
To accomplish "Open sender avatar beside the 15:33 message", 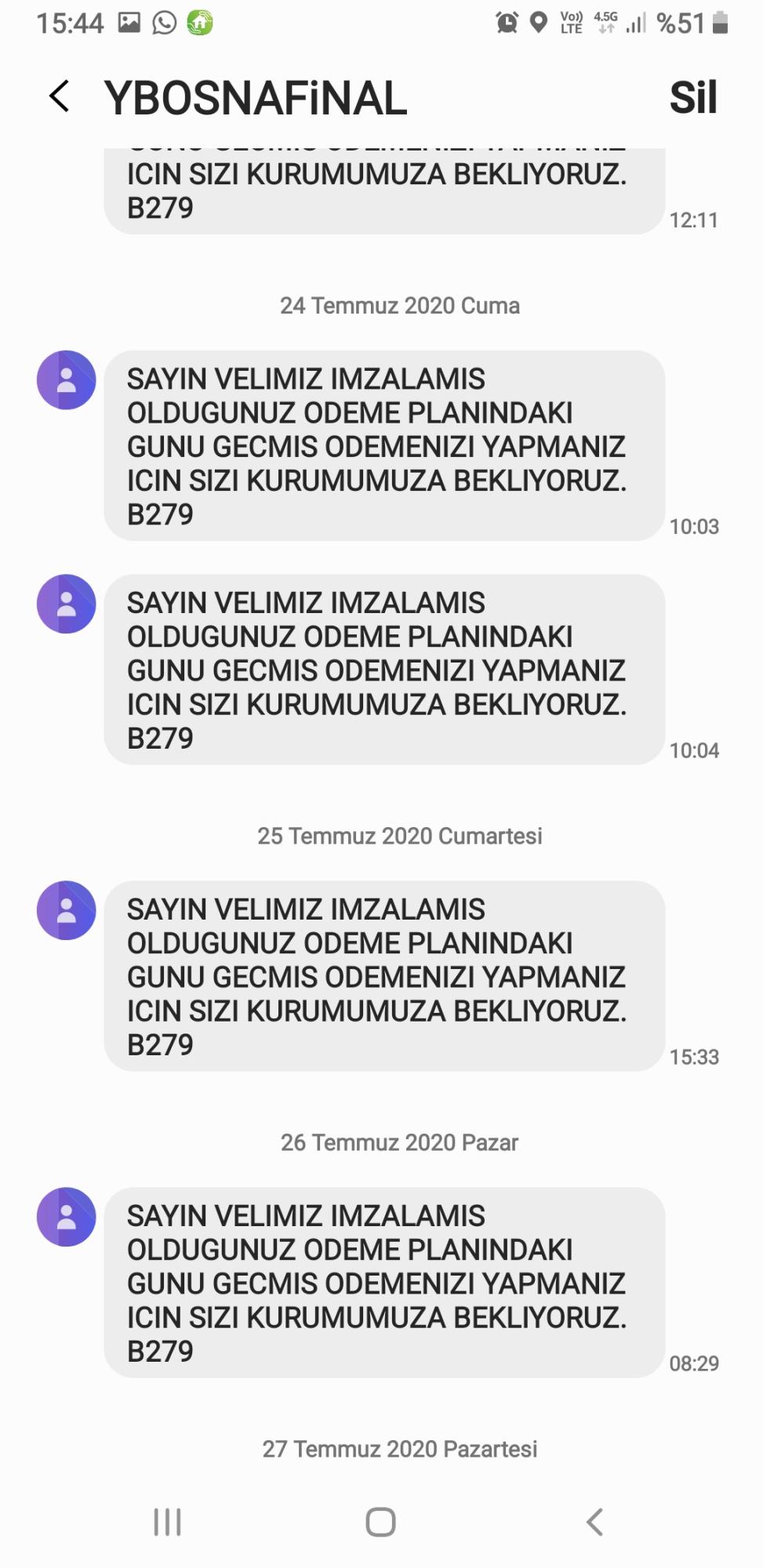I will 67,910.
